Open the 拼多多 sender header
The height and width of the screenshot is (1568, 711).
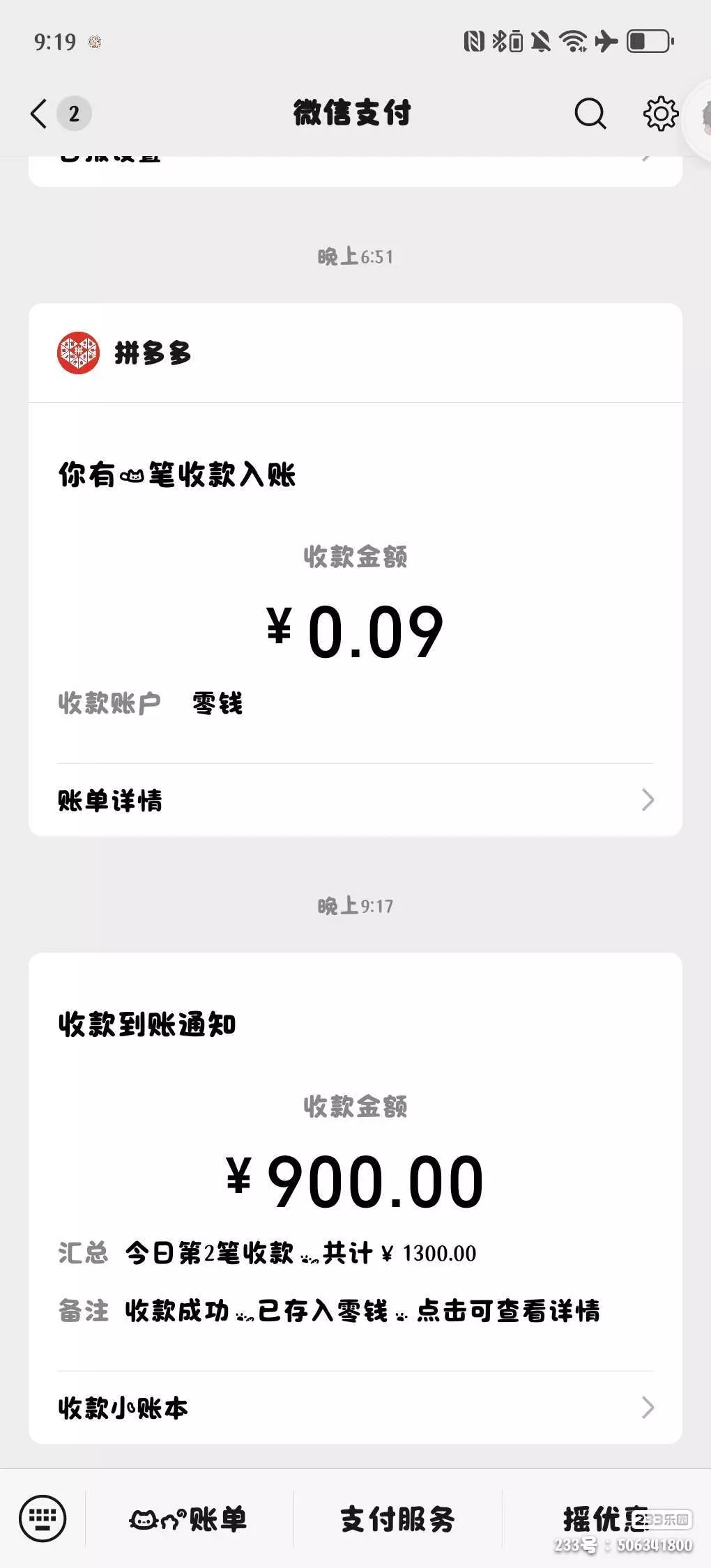(x=153, y=353)
